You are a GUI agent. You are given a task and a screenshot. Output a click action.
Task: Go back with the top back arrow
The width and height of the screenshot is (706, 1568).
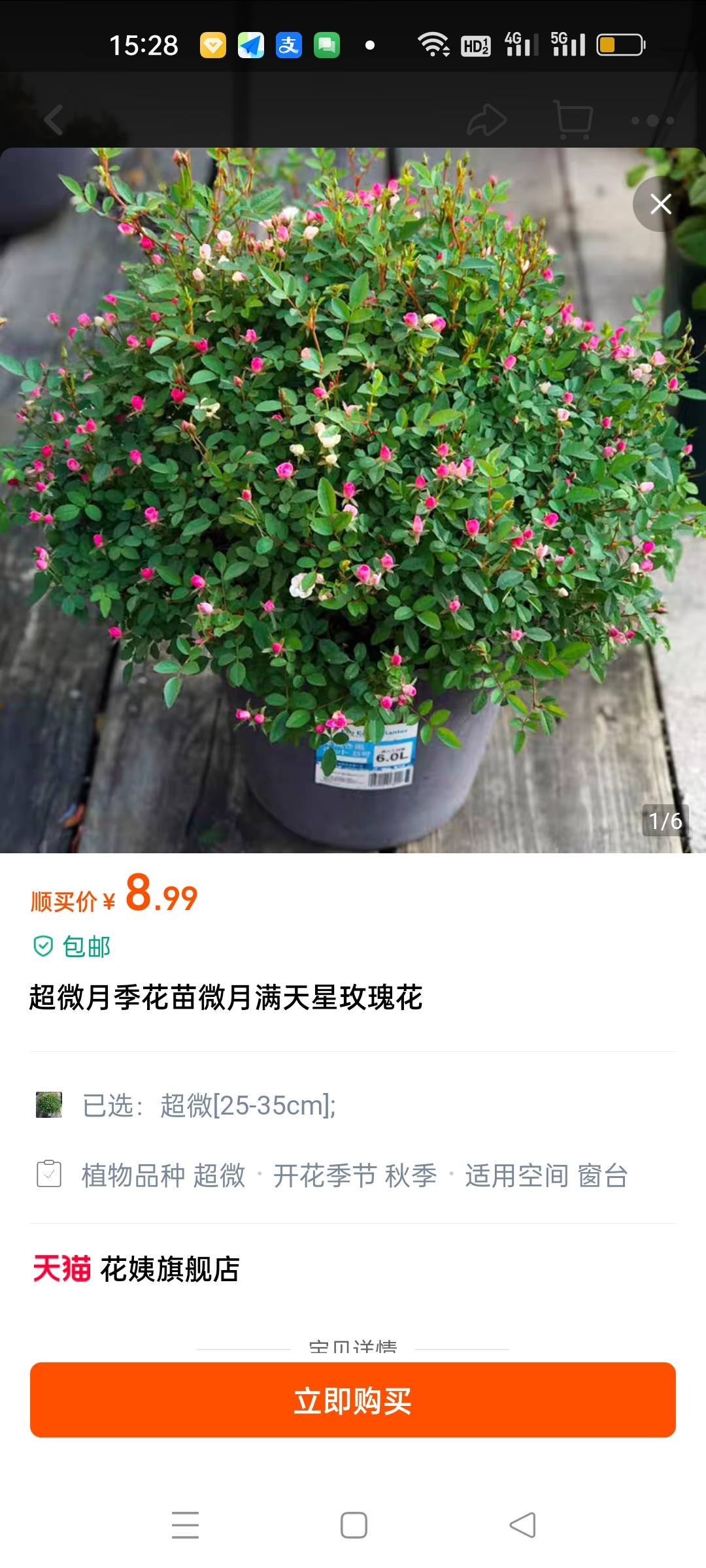54,120
